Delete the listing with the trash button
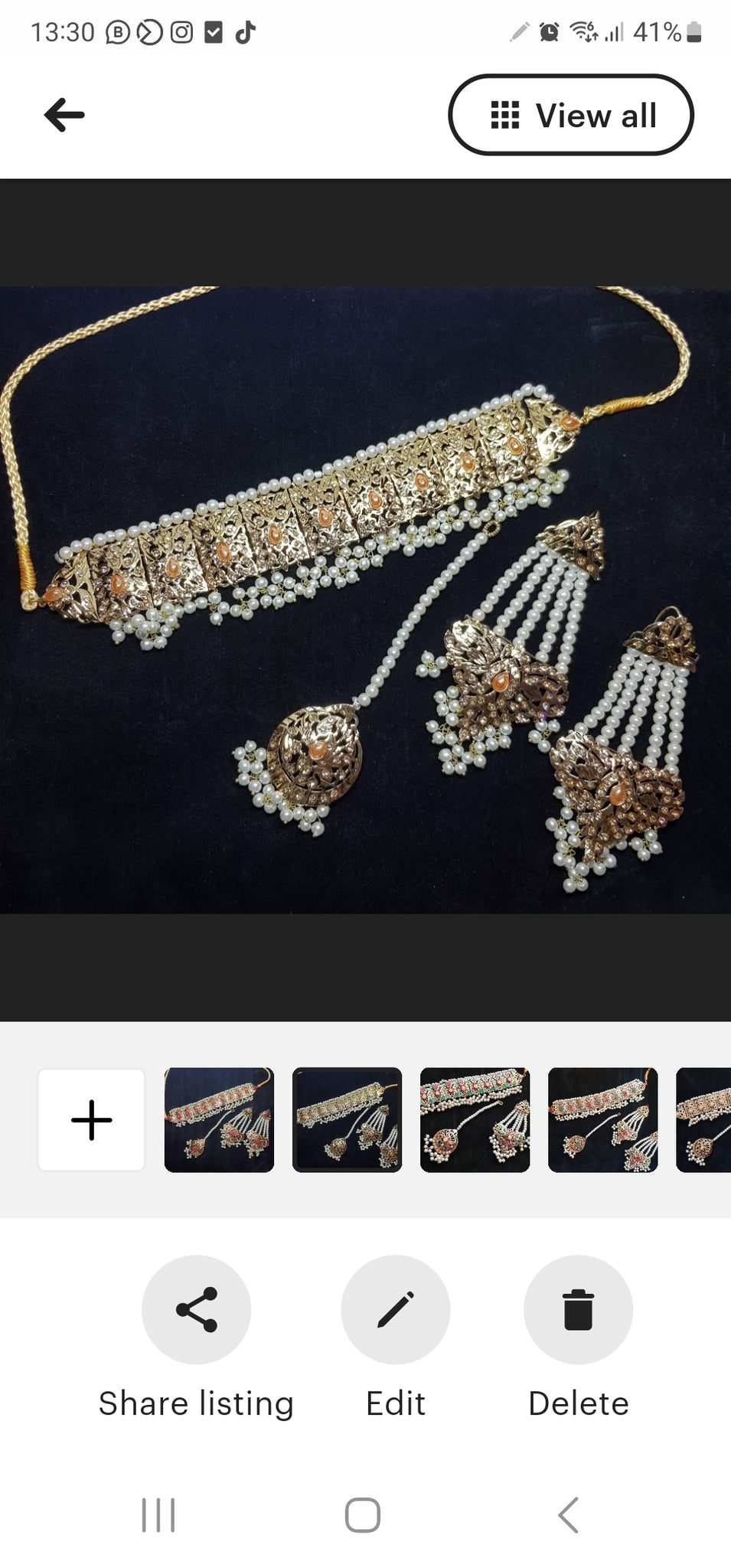This screenshot has height=1568, width=731. (x=579, y=1310)
